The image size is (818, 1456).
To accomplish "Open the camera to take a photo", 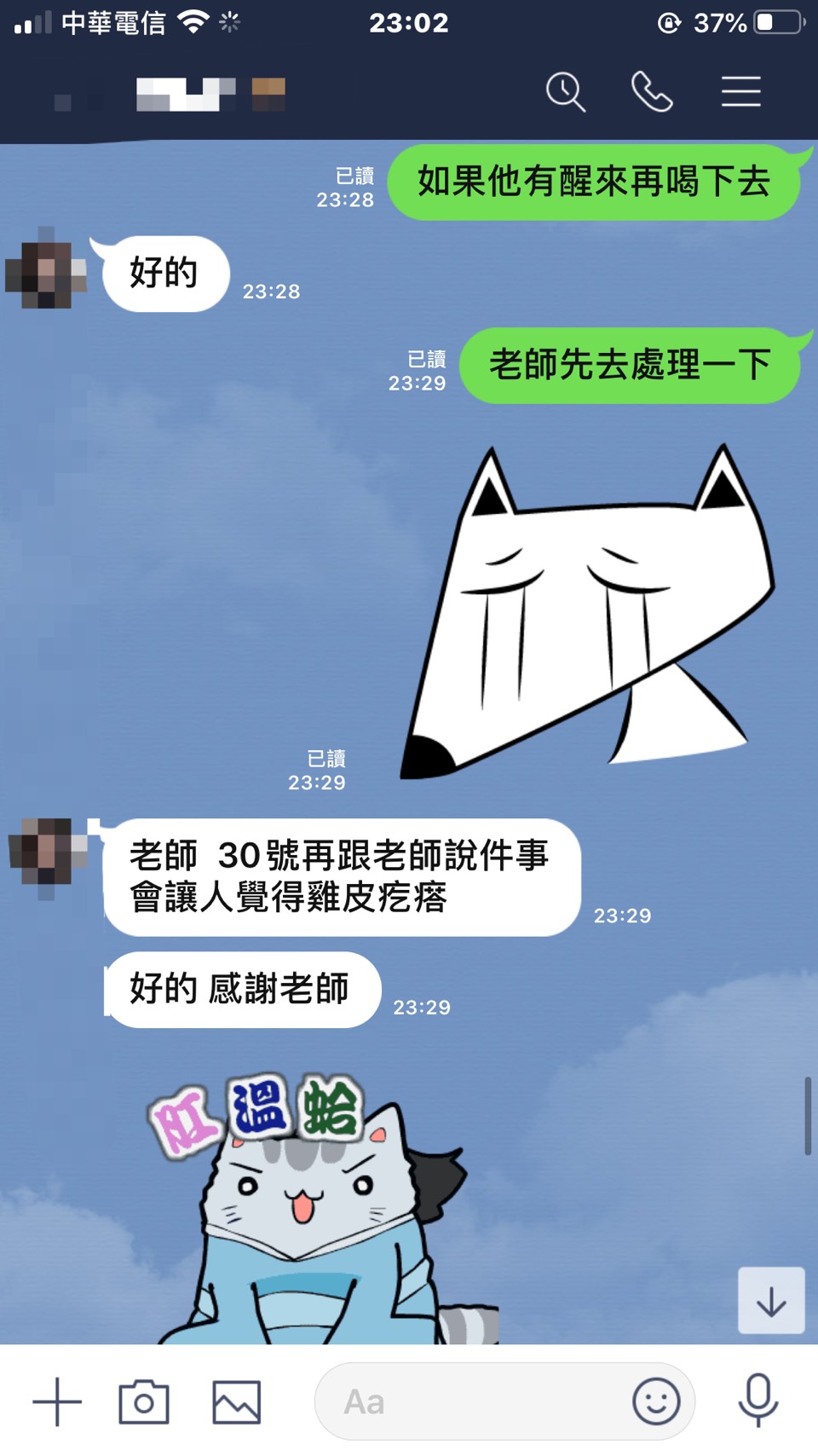I will 144,1401.
